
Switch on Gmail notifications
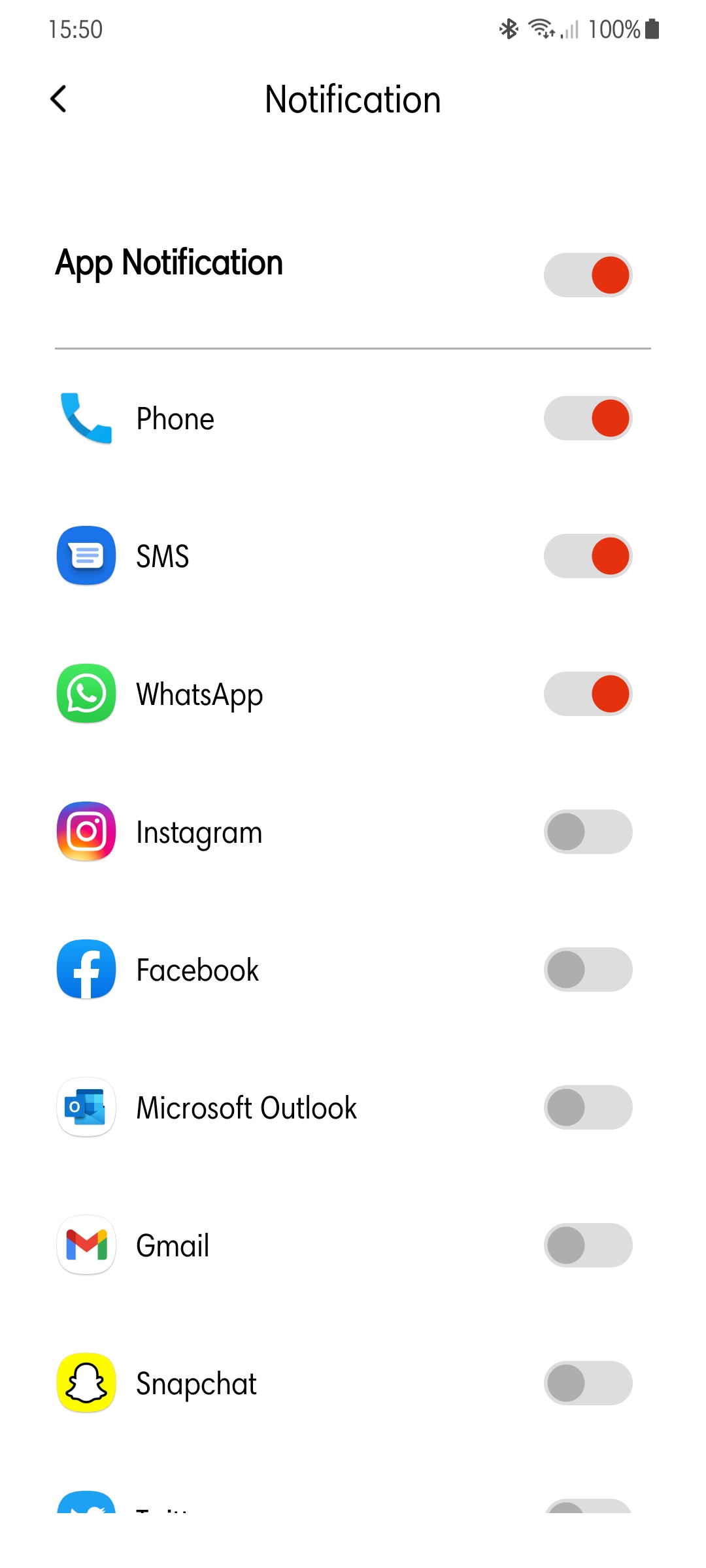(x=588, y=1245)
